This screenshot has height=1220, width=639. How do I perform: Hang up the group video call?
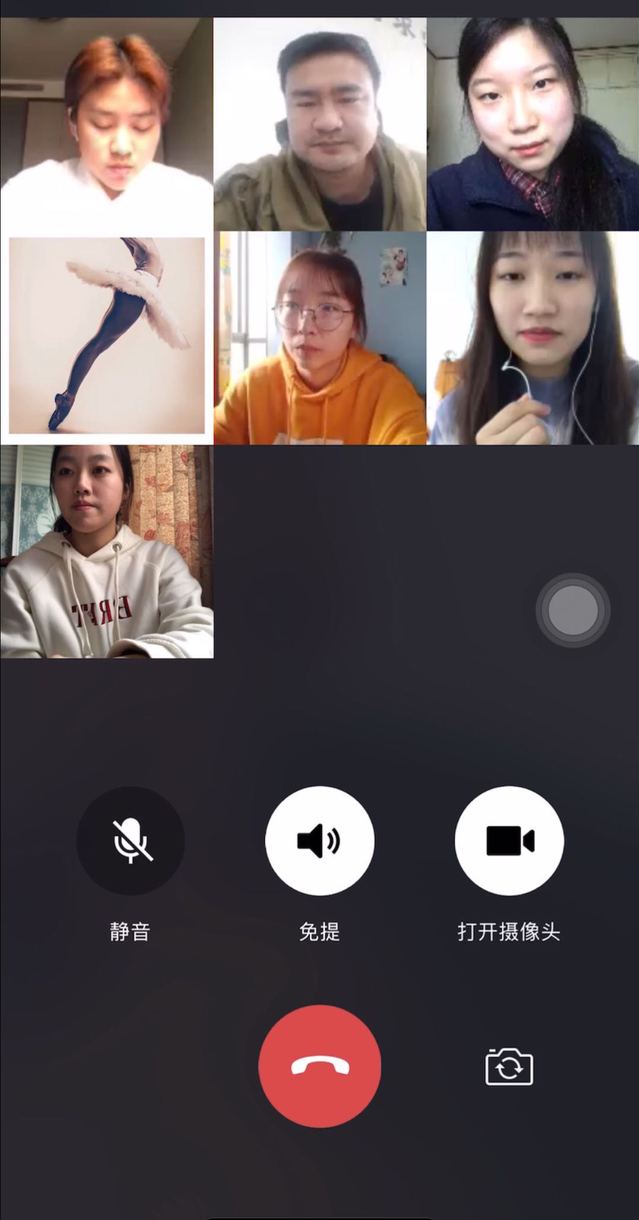click(319, 1066)
